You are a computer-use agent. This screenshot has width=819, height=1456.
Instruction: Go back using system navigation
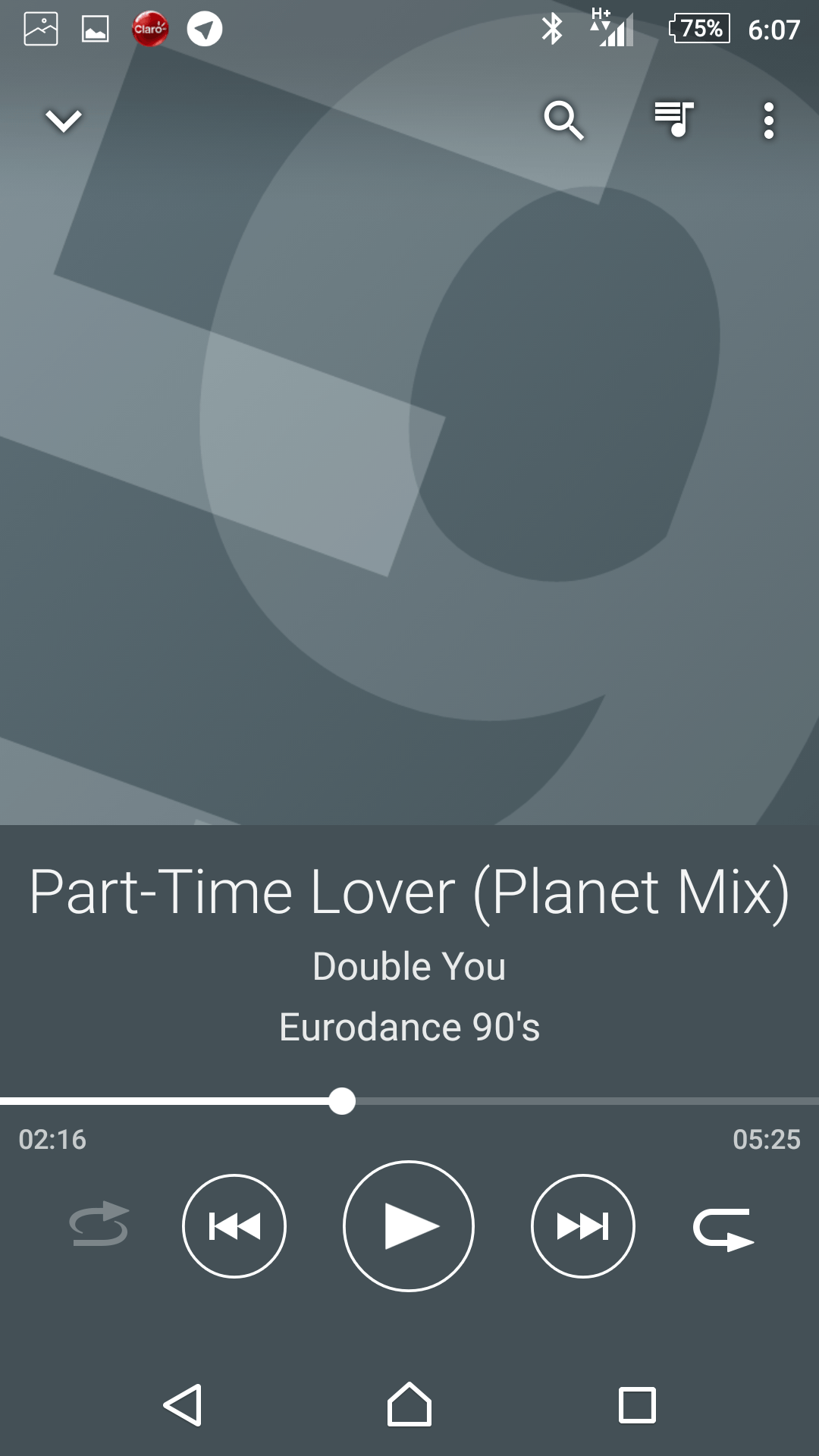(x=183, y=1405)
